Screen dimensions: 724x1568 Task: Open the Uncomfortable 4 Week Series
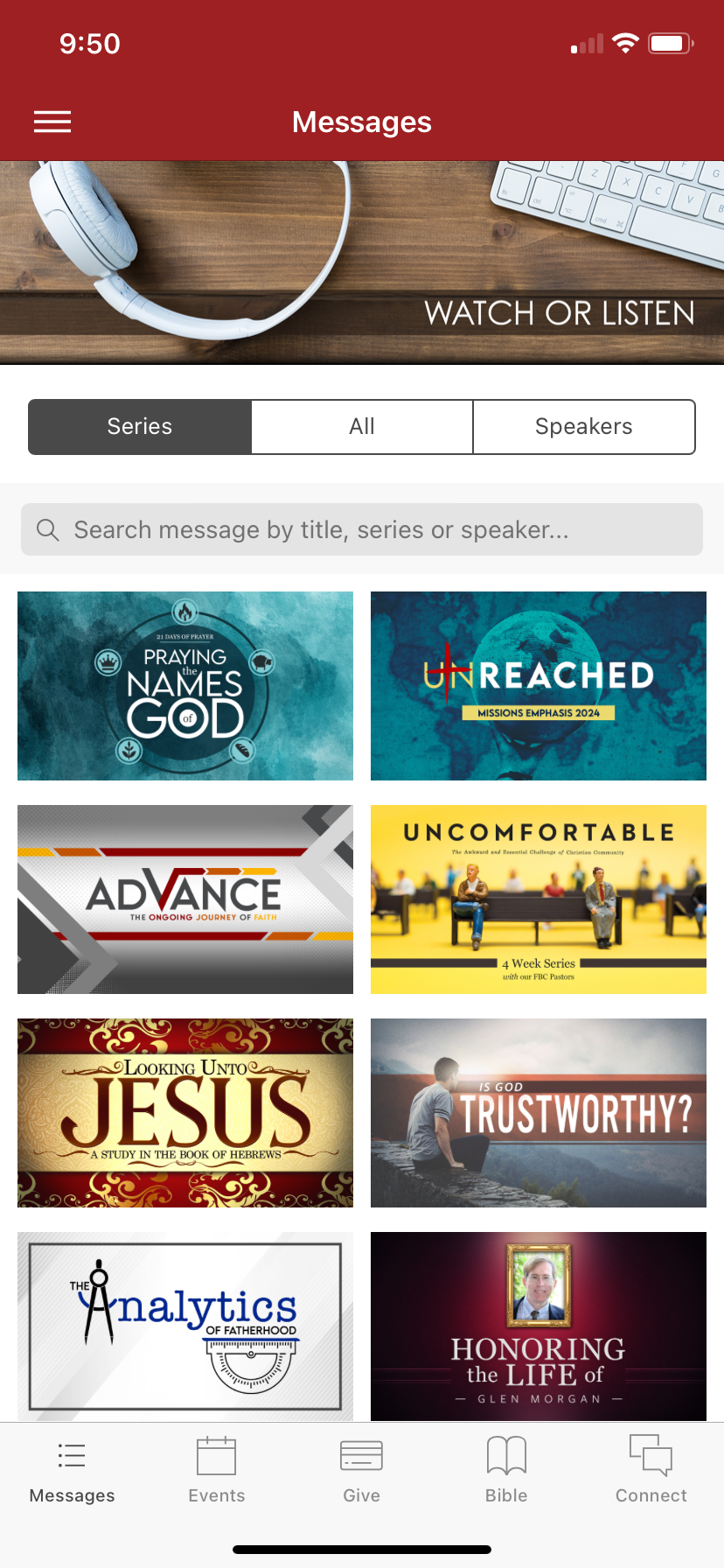pyautogui.click(x=539, y=899)
